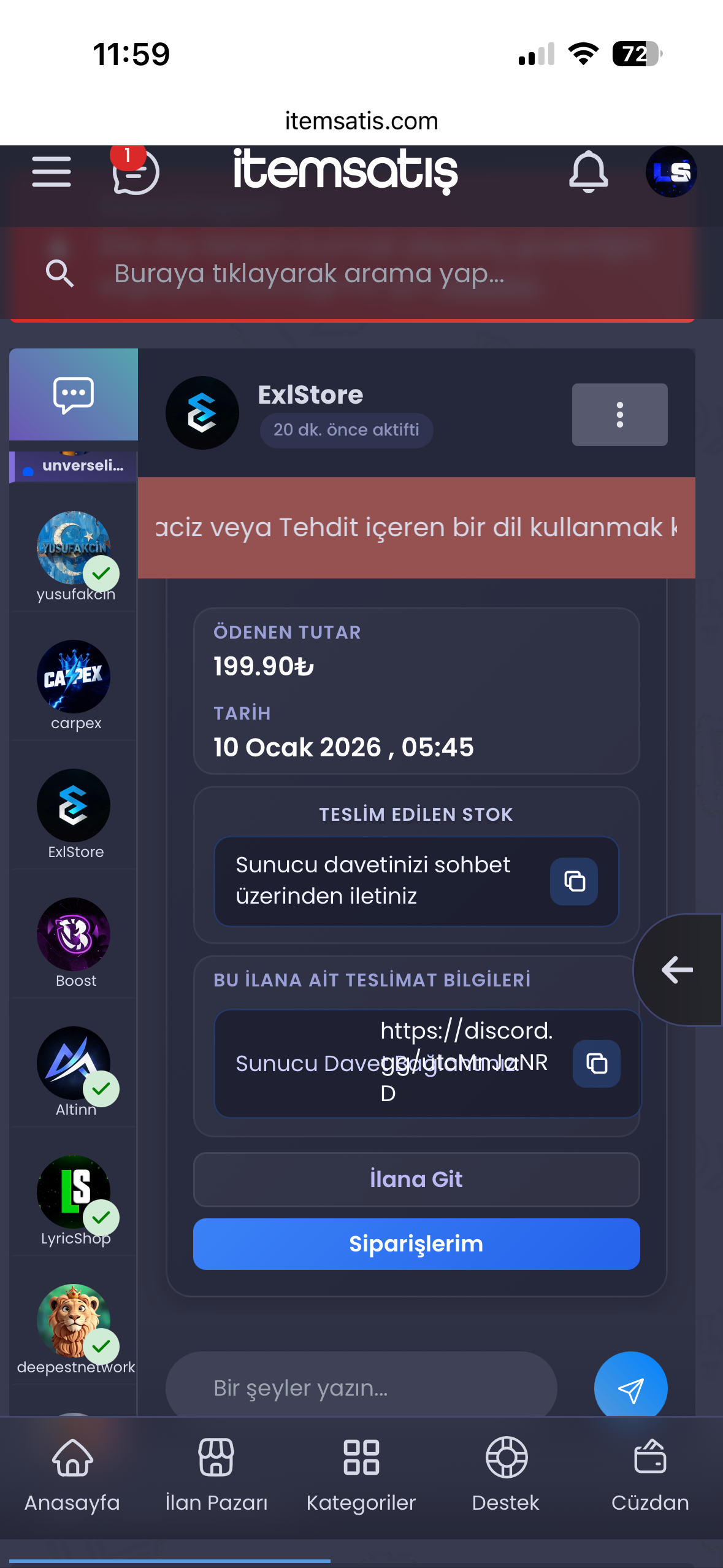Viewport: 723px width, 1568px height.
Task: Open the hamburger menu
Action: [52, 172]
